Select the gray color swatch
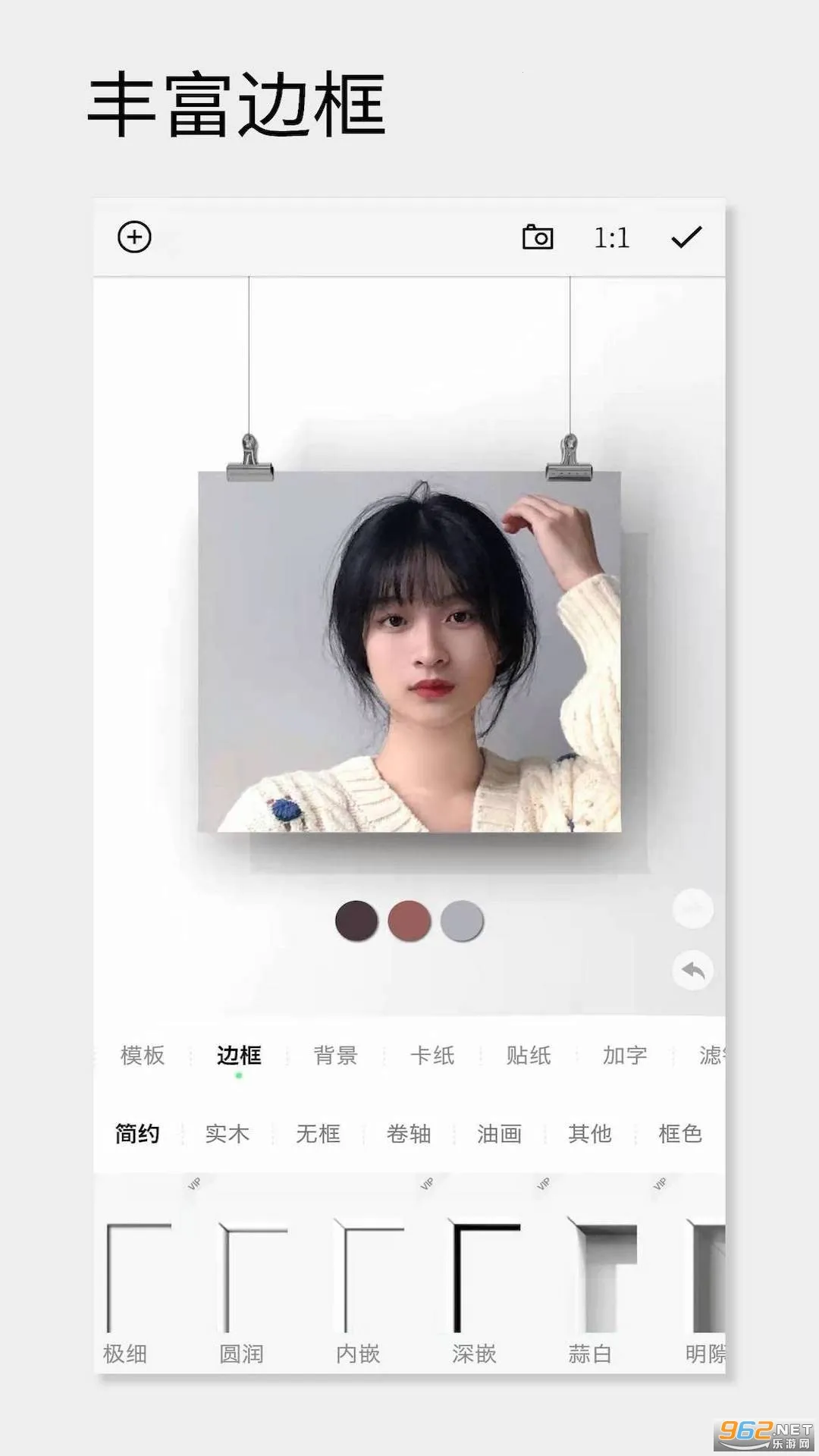Viewport: 819px width, 1456px height. 460,920
